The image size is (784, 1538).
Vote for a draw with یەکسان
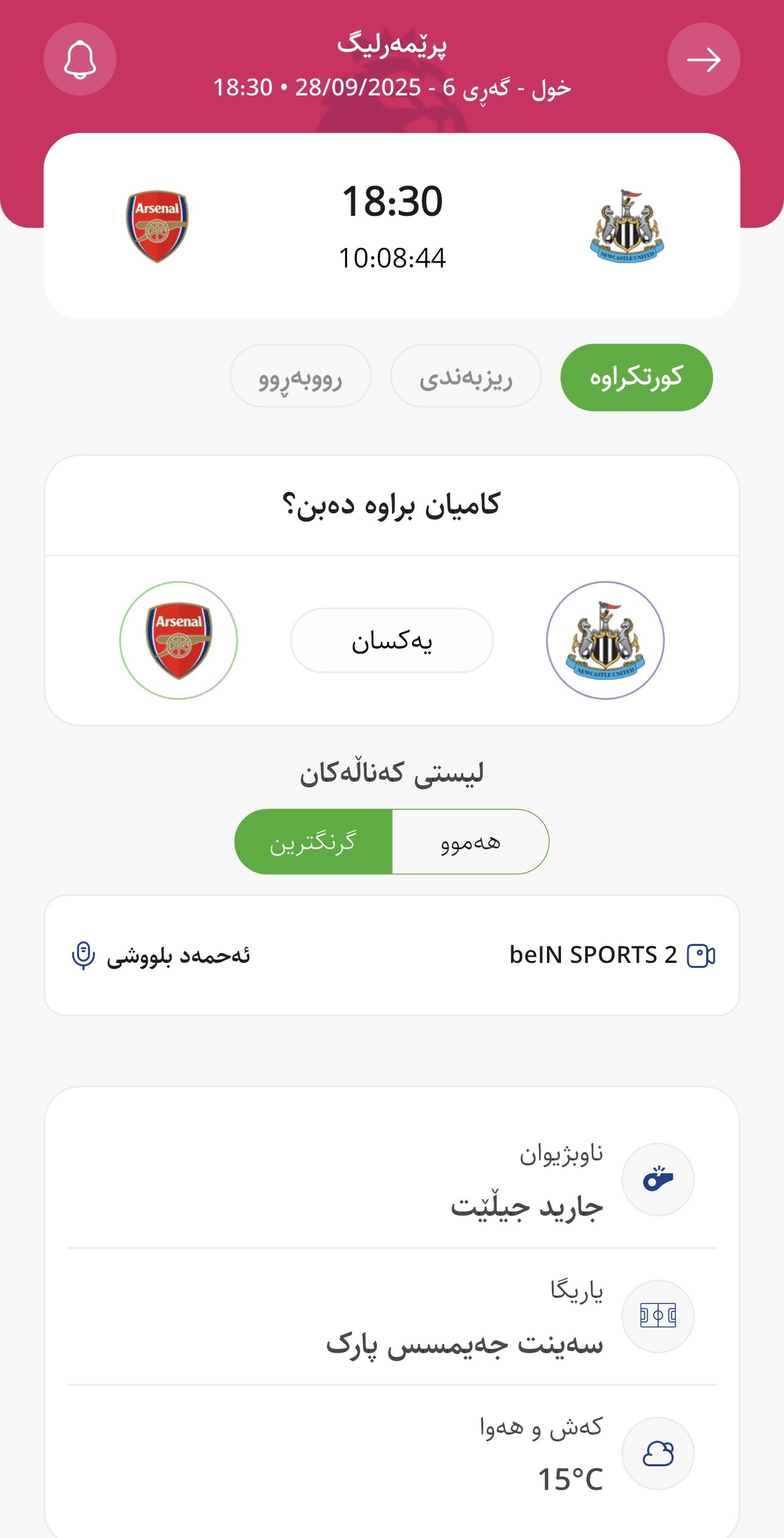point(391,641)
